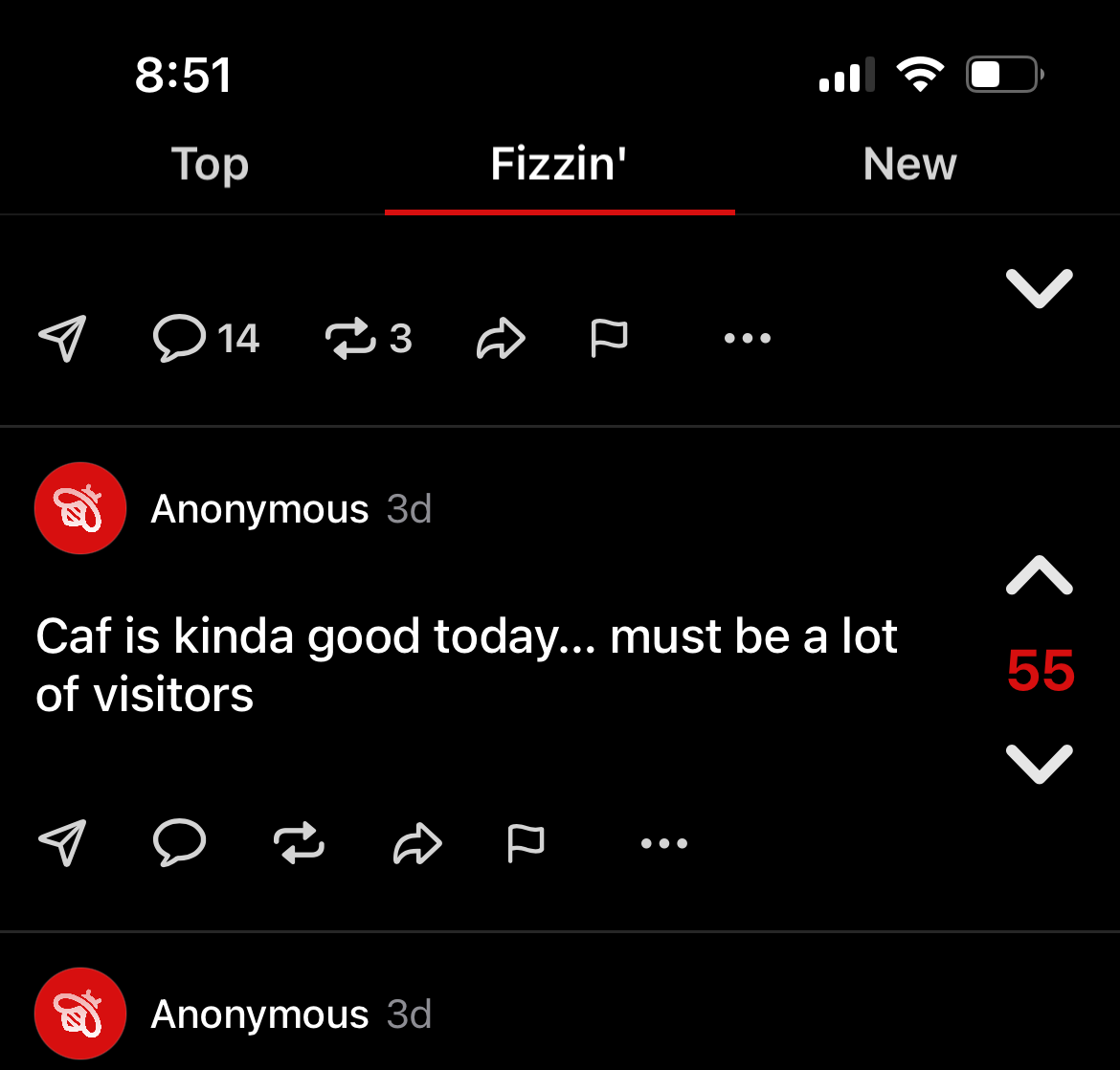Tap the repost icon showing 3

(369, 338)
